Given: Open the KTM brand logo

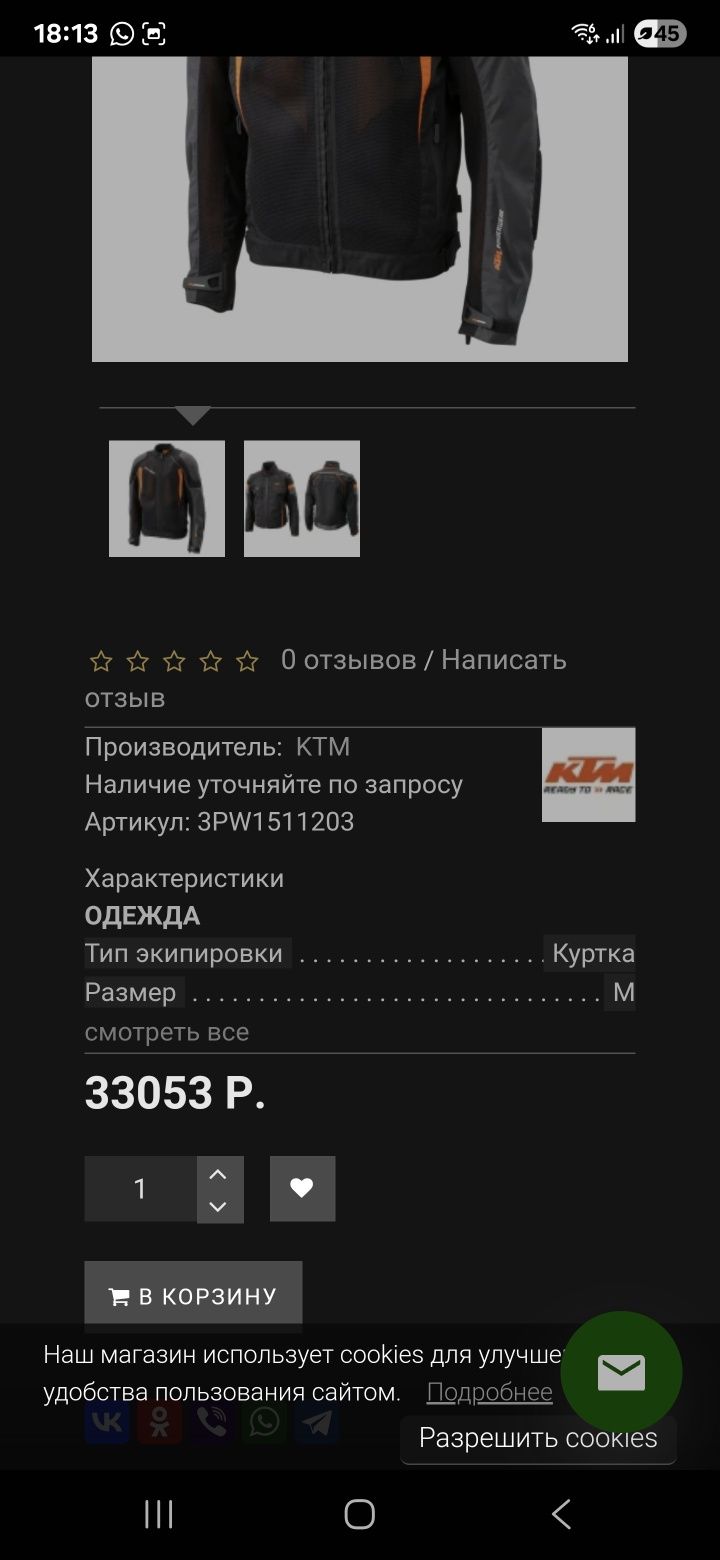Looking at the screenshot, I should [x=588, y=775].
